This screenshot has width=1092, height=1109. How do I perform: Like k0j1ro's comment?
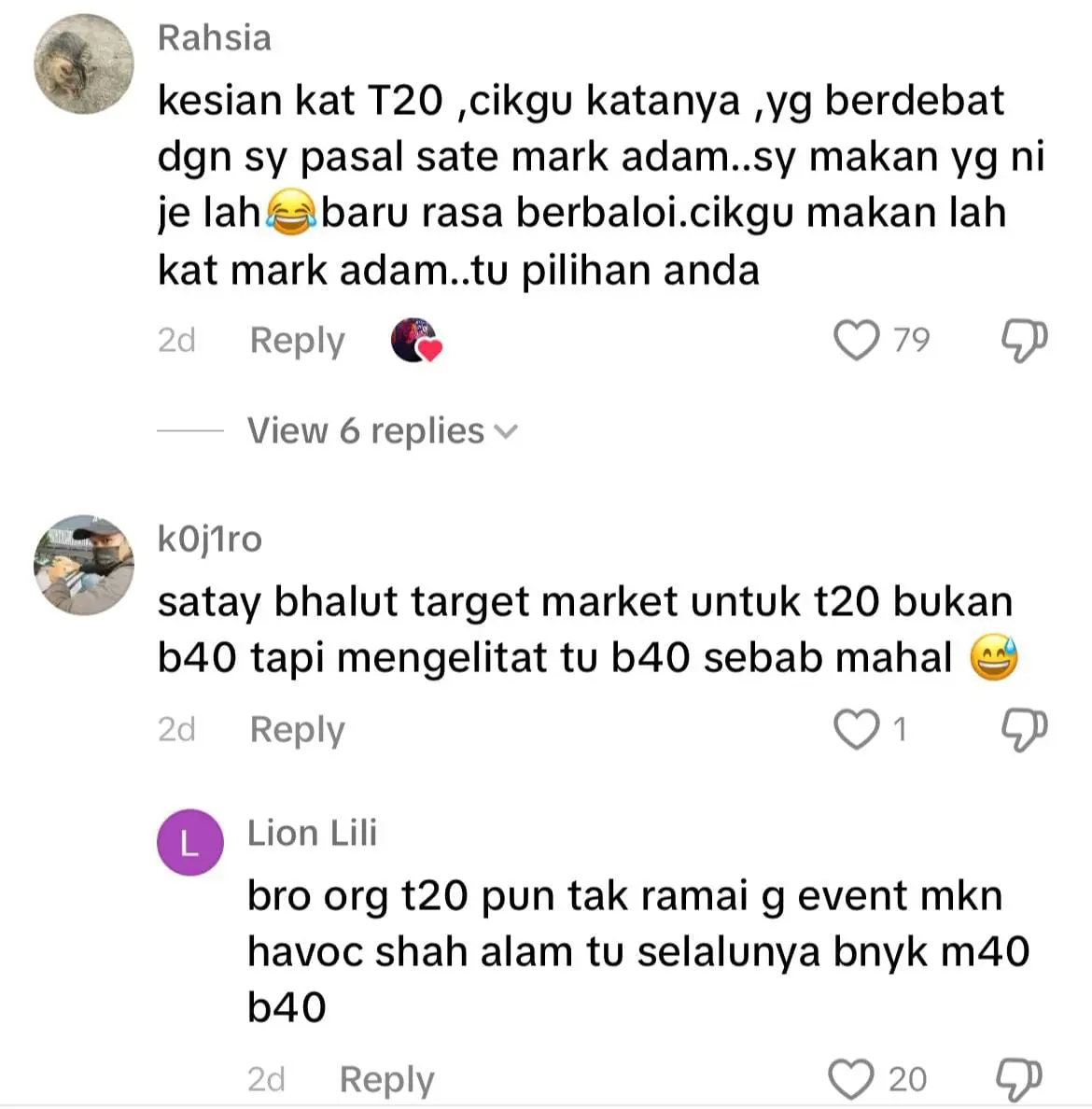tap(856, 729)
